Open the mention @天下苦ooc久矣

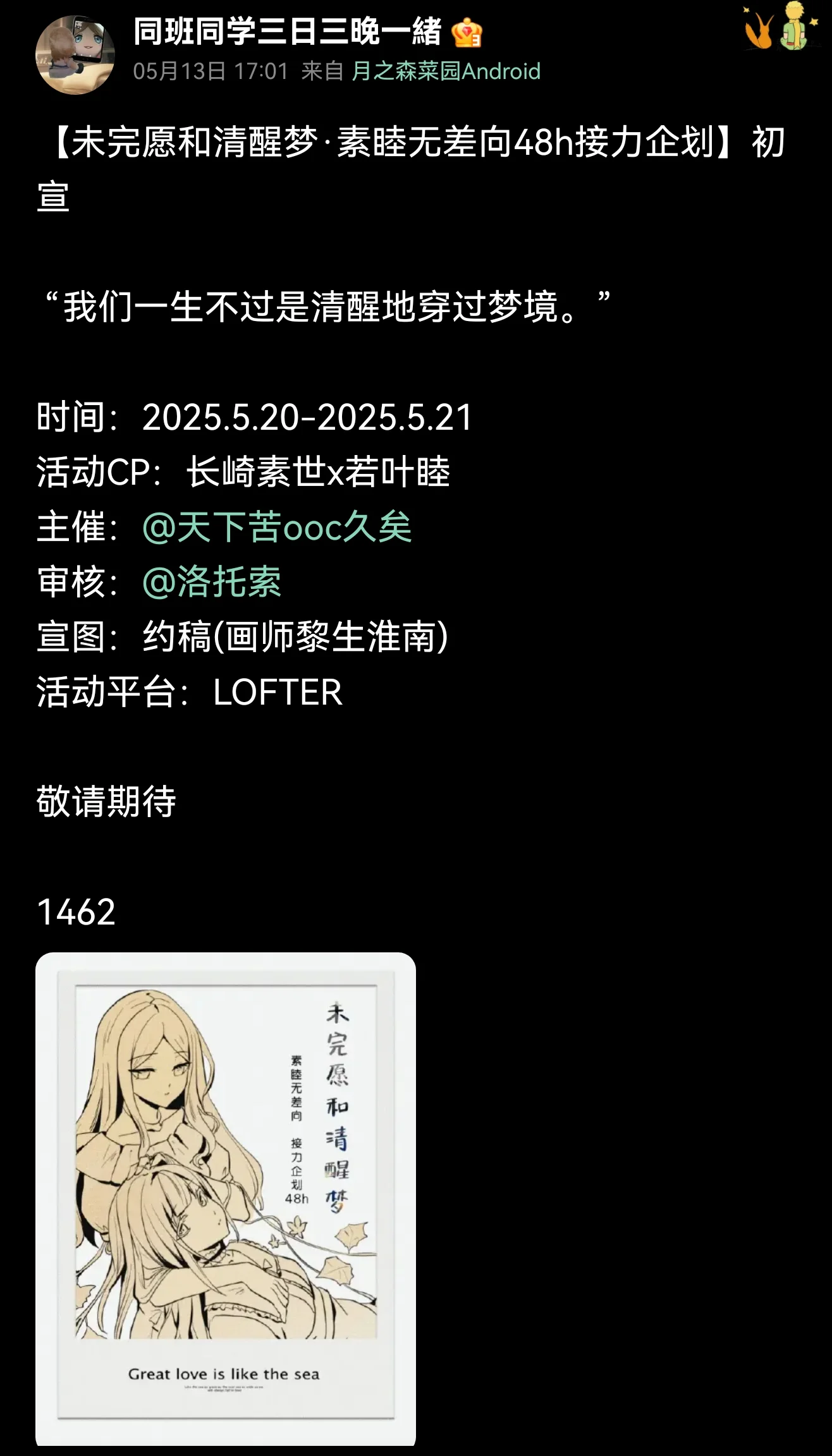tap(277, 527)
